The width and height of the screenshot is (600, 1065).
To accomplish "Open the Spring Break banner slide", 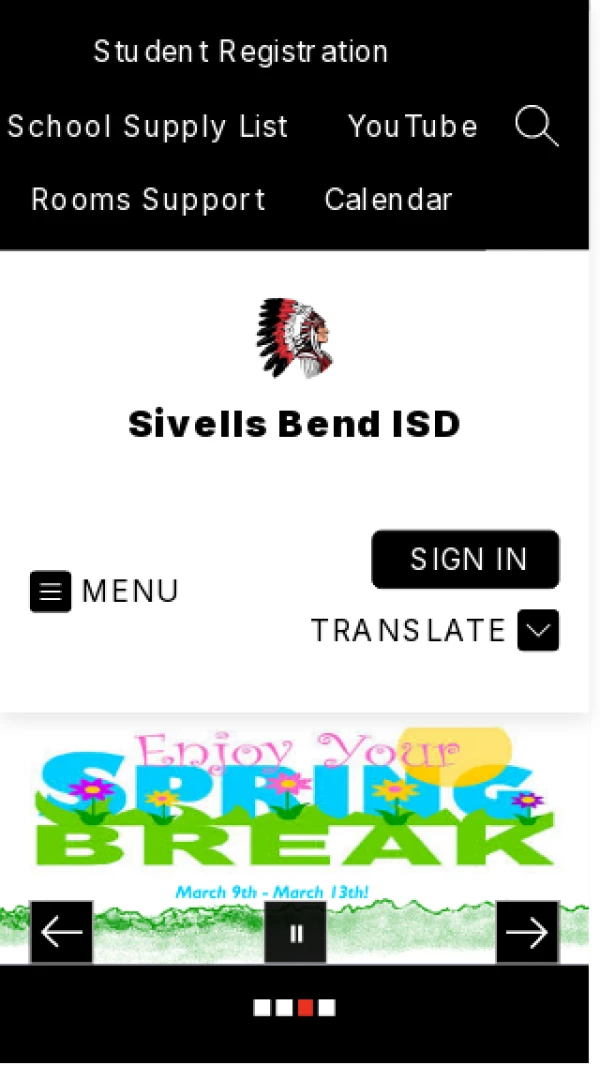I will (294, 810).
